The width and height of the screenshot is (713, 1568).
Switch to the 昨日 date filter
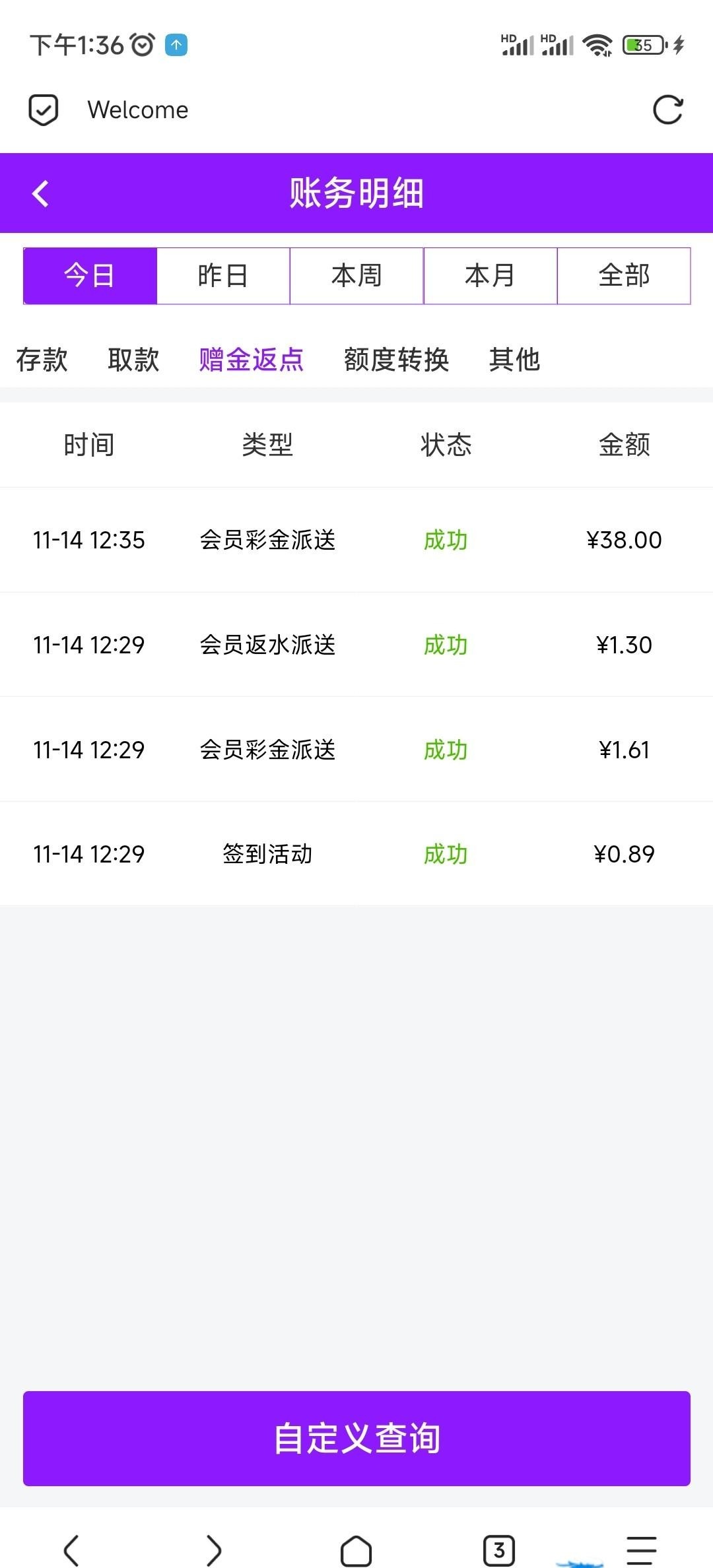click(x=223, y=276)
